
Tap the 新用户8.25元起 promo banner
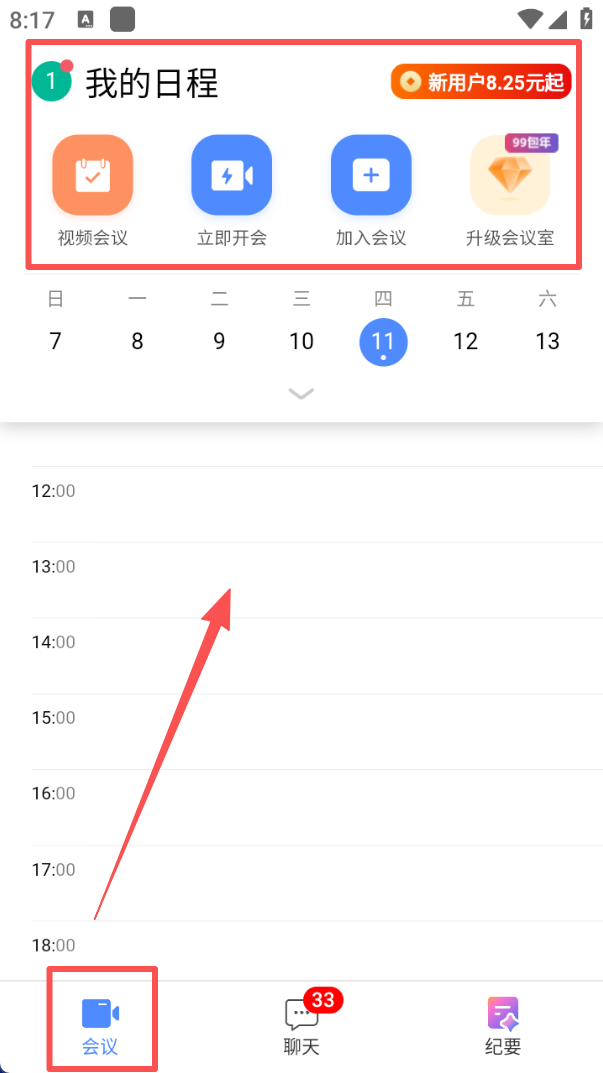pos(481,83)
